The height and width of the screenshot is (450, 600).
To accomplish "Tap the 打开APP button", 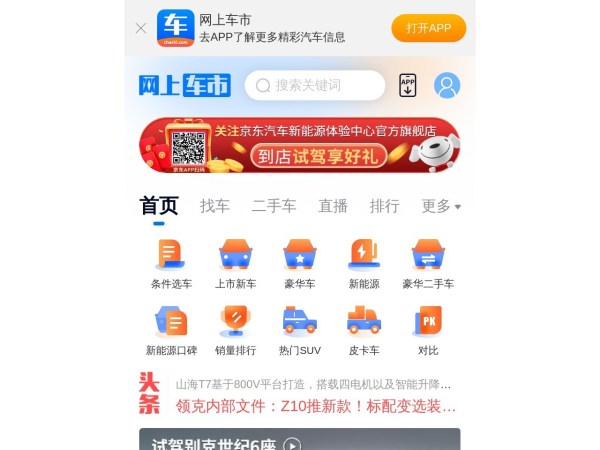I will pos(428,28).
